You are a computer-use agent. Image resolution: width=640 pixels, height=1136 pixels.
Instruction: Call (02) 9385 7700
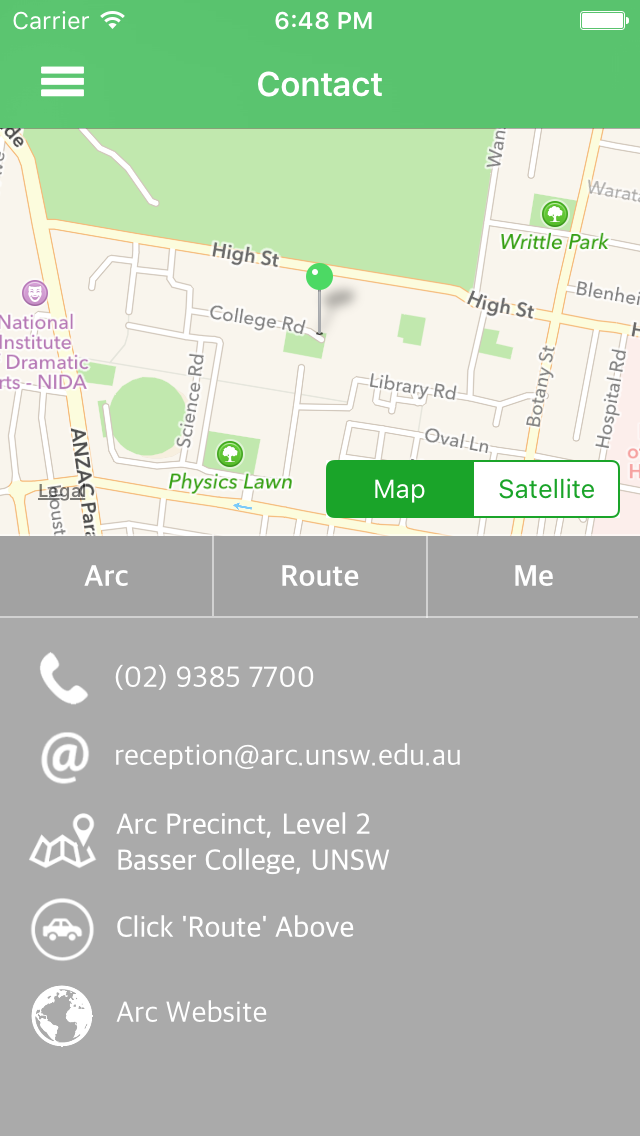[214, 677]
